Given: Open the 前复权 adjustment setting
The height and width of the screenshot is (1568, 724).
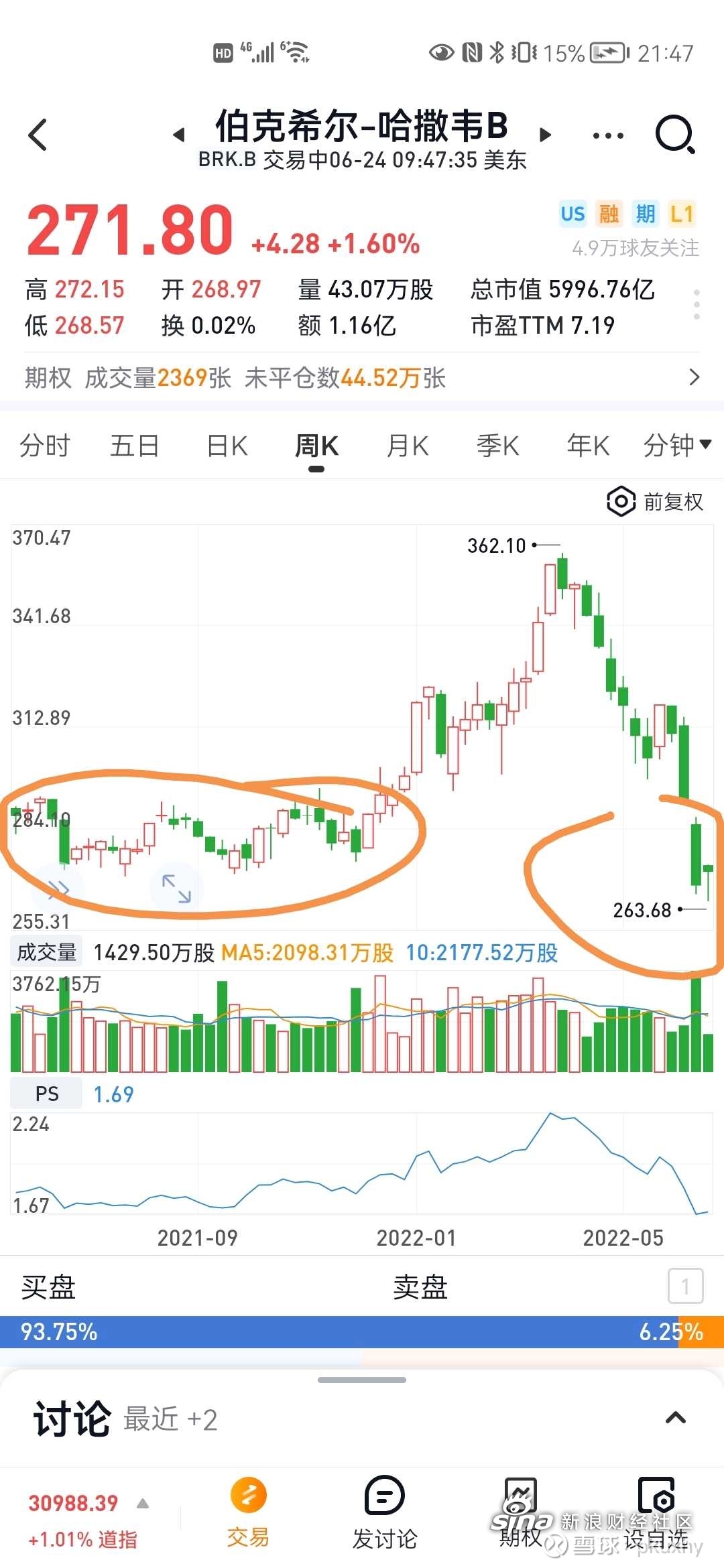Looking at the screenshot, I should (655, 502).
